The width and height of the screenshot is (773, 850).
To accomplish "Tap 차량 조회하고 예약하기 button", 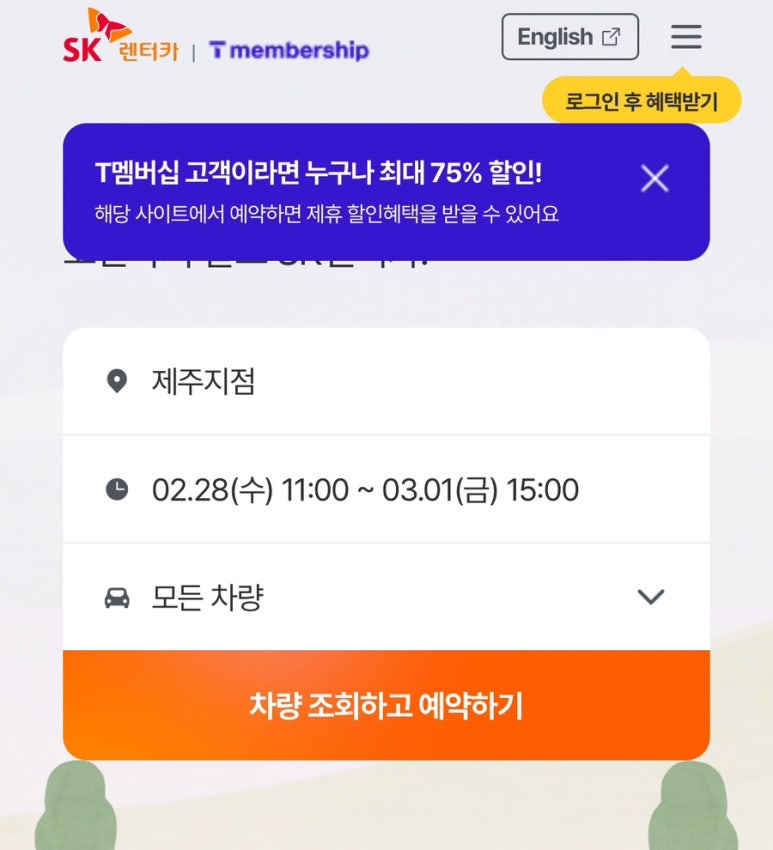I will [386, 706].
